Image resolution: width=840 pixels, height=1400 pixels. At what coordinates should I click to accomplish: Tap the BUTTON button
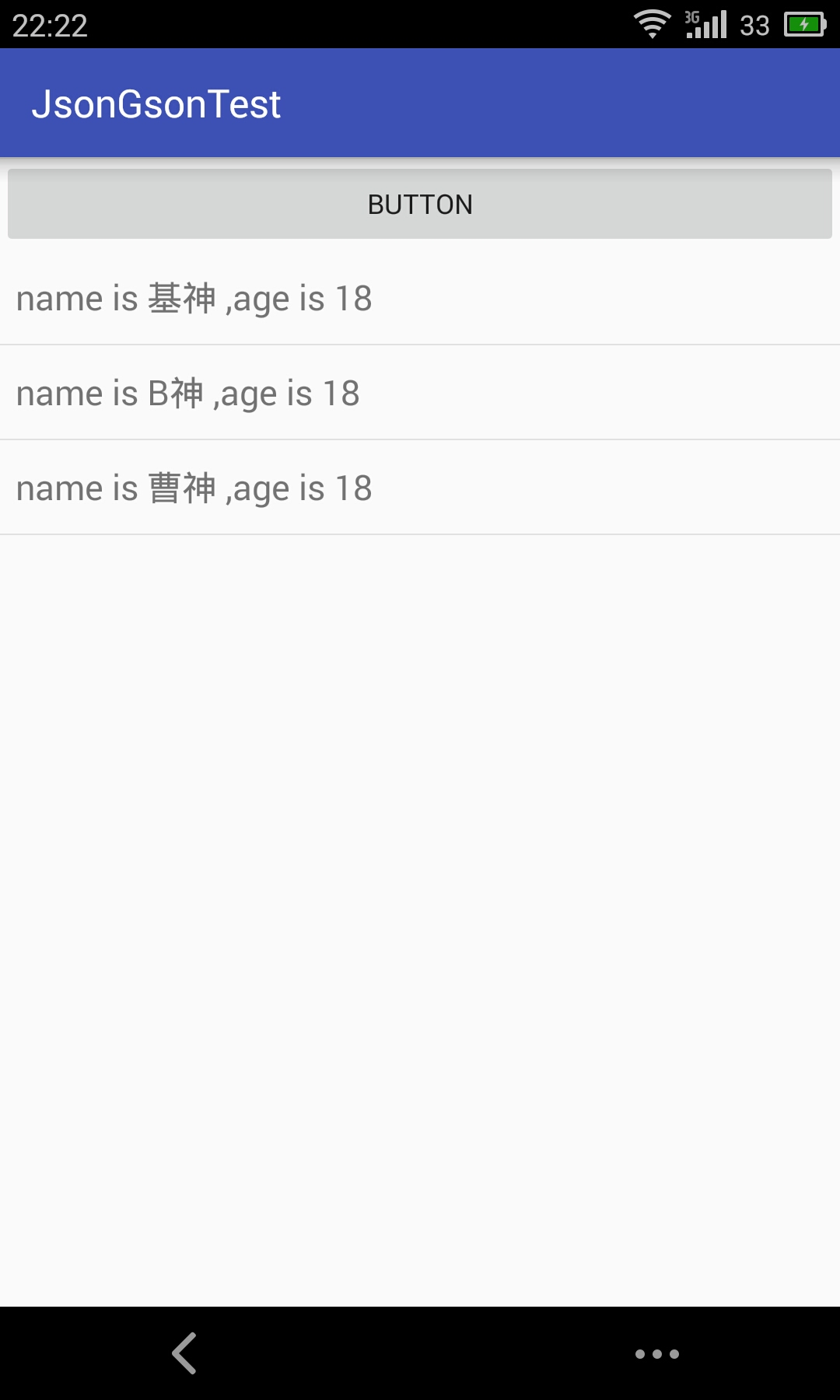tap(420, 204)
